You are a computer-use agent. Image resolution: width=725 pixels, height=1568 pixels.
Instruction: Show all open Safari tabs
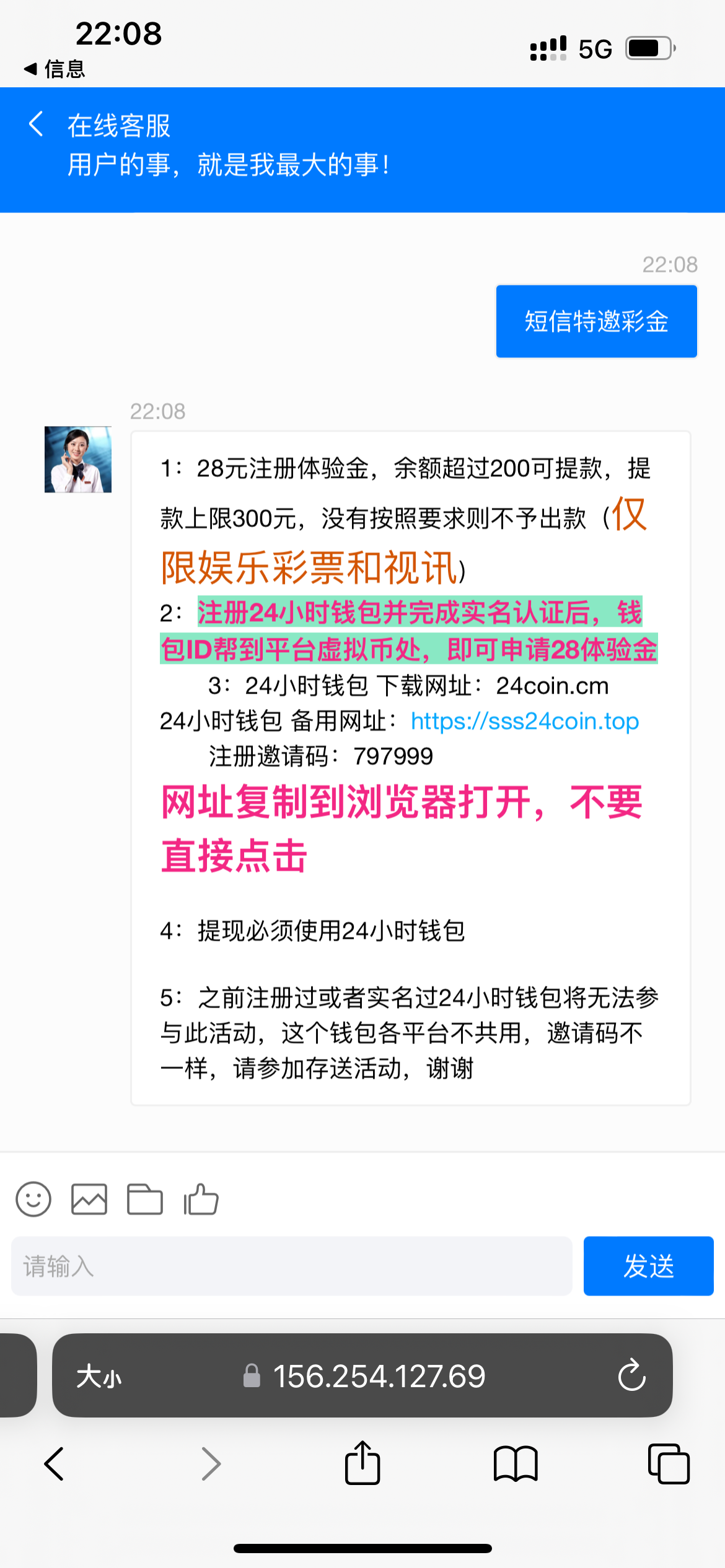669,1464
